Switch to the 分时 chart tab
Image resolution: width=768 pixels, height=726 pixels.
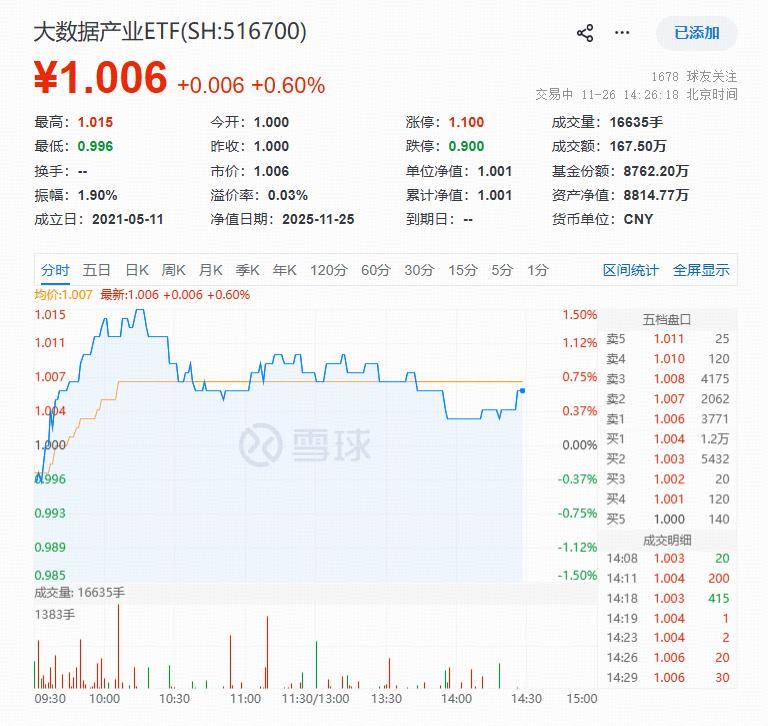(55, 270)
